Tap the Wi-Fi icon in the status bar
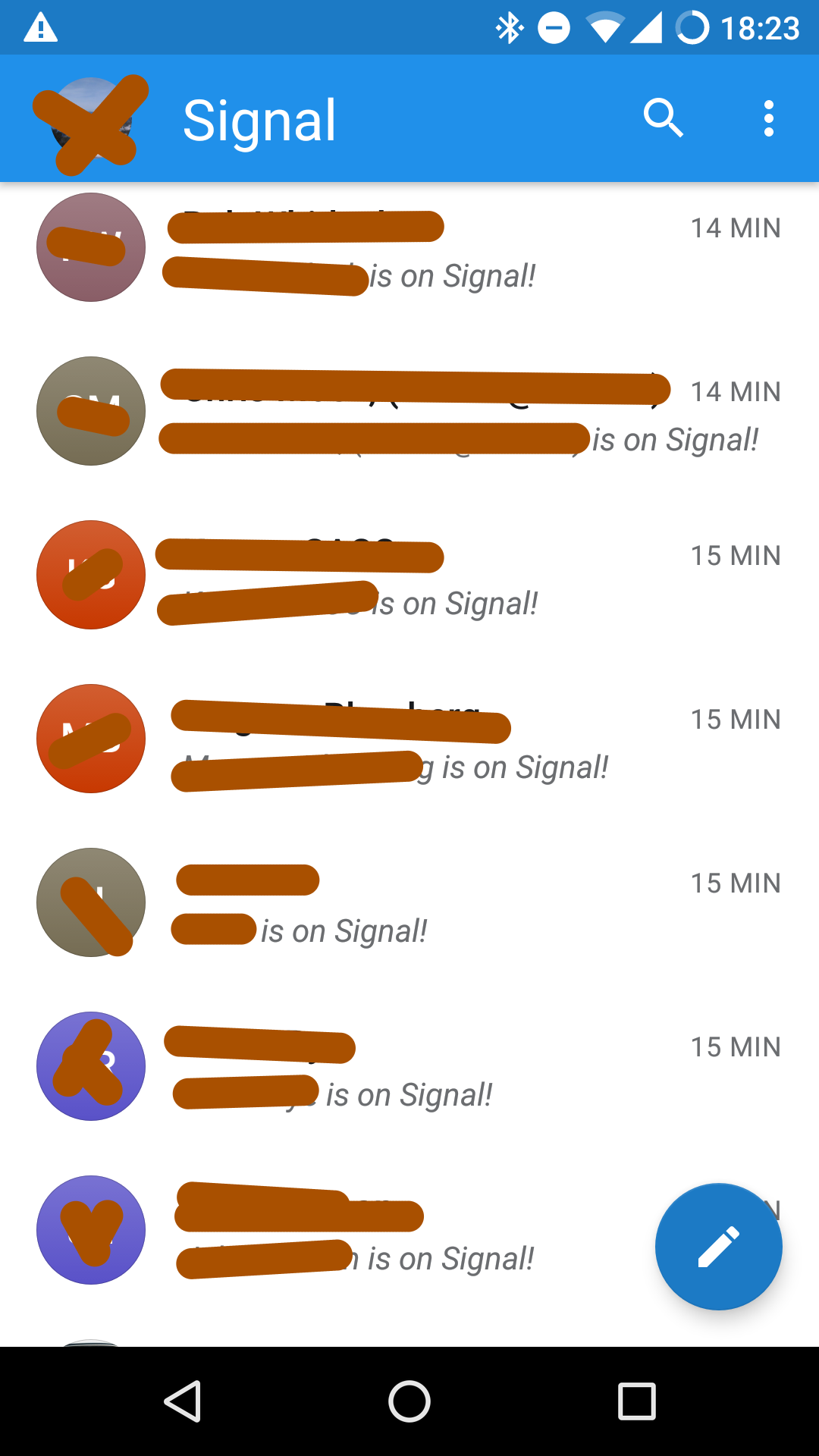 click(x=605, y=27)
